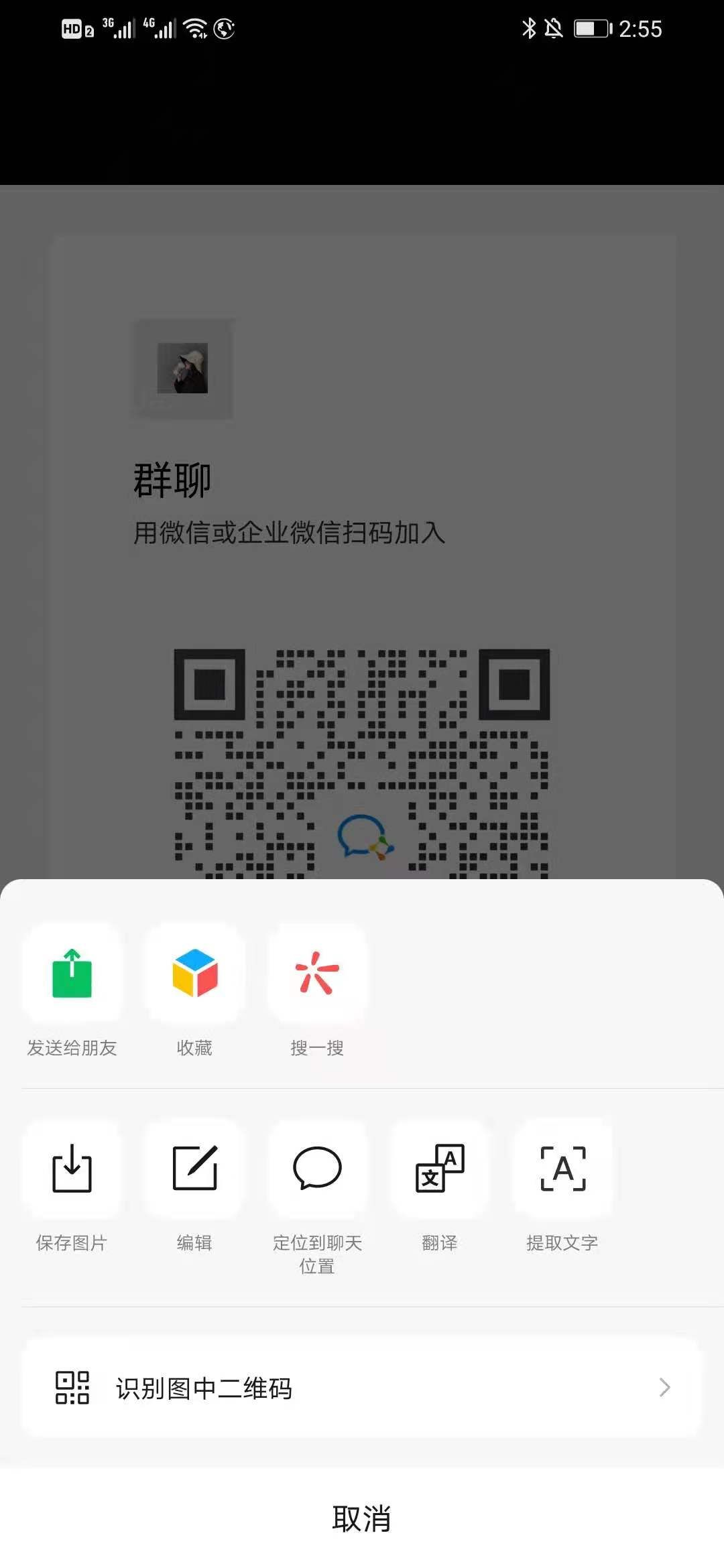This screenshot has height=1568, width=724.
Task: Tap 发送给朋友 to share the image
Action: (x=72, y=974)
